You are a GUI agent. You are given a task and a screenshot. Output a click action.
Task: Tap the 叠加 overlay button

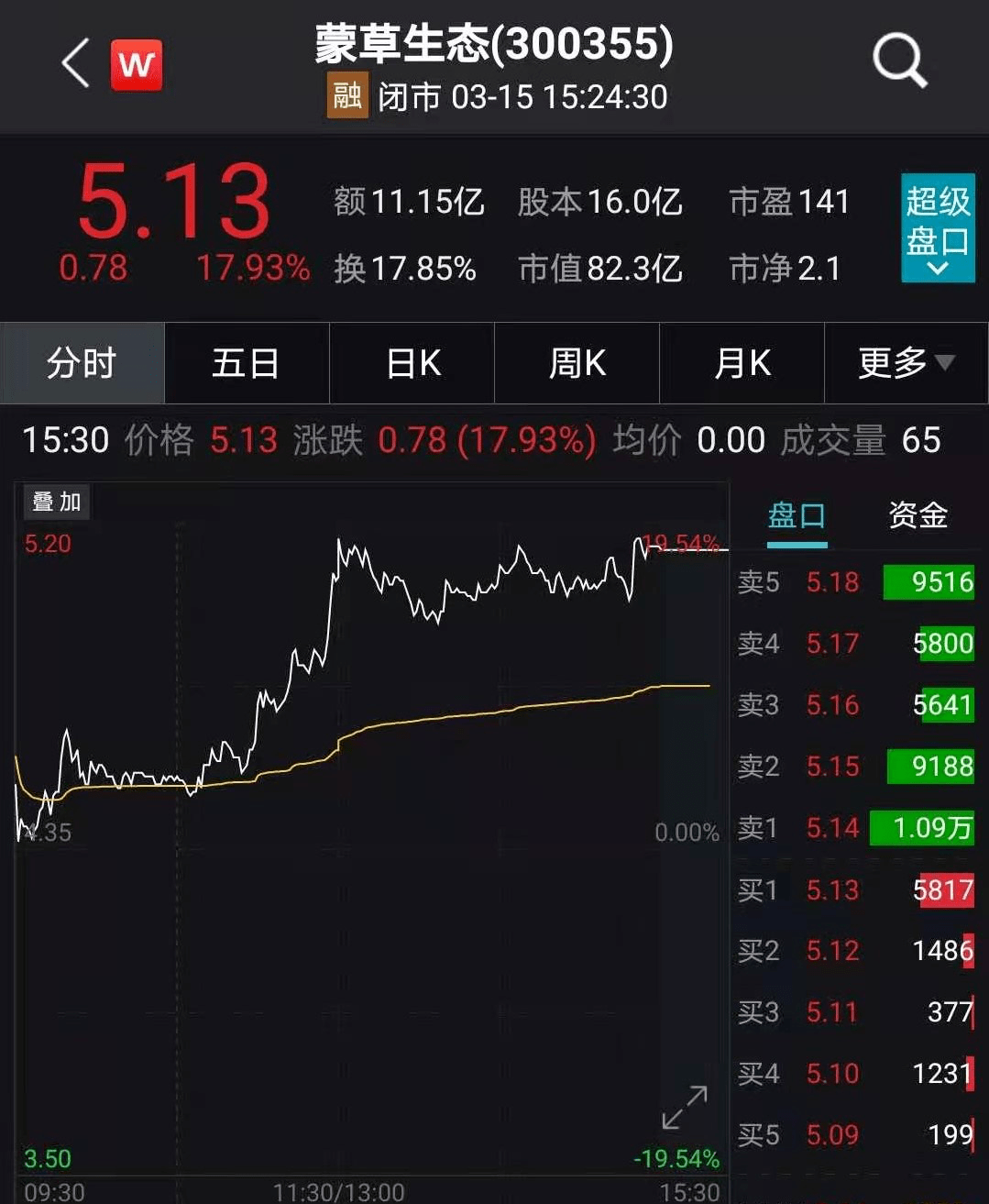pos(57,502)
